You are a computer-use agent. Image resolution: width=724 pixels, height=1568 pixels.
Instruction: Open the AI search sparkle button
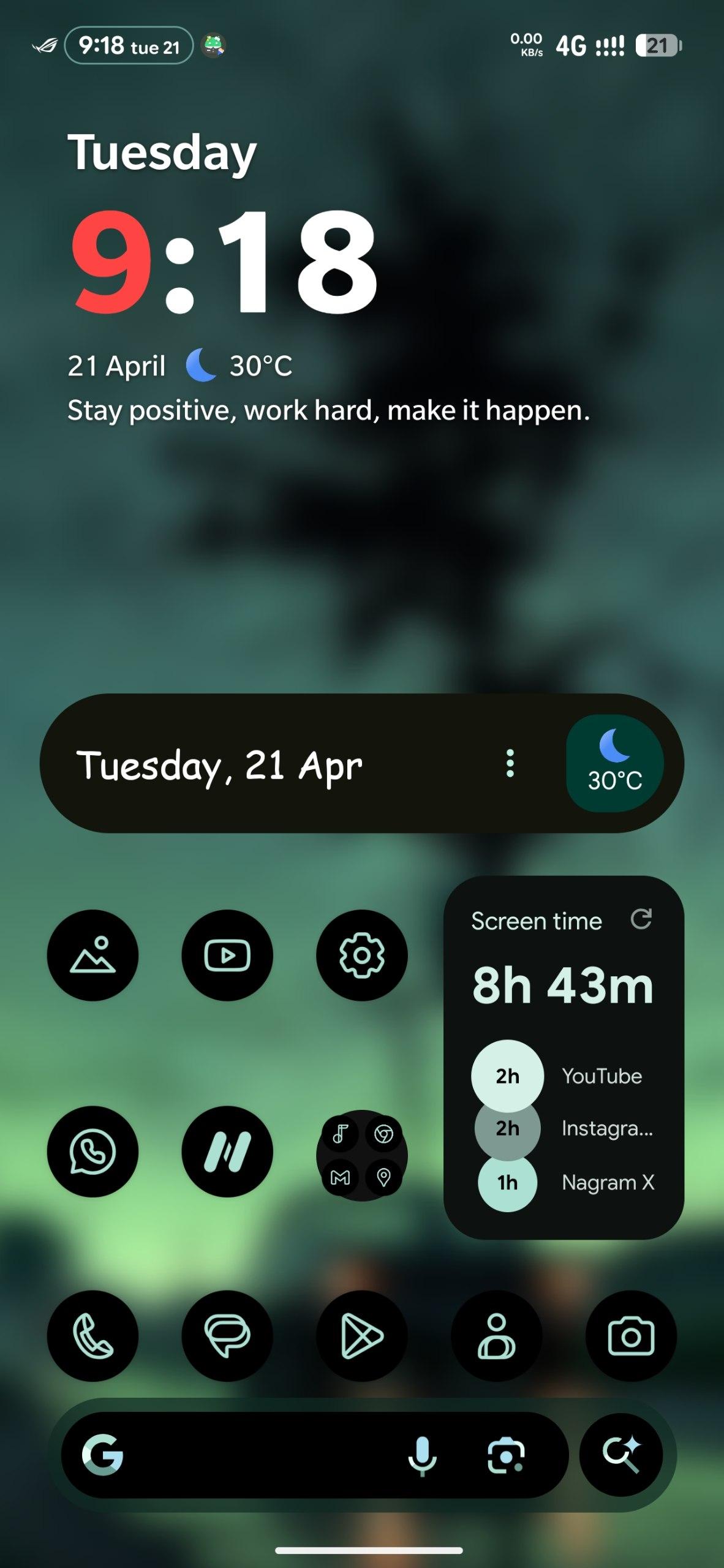pos(621,1455)
